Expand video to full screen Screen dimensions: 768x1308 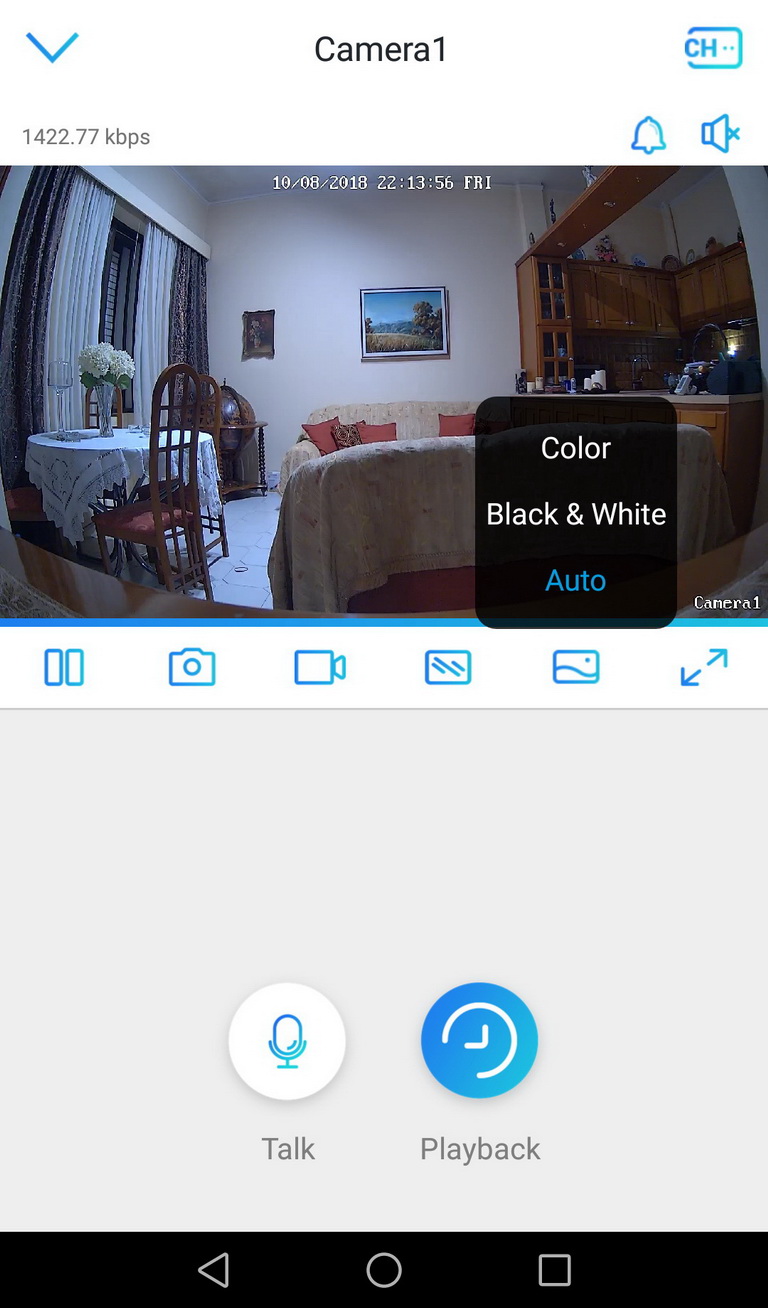704,667
